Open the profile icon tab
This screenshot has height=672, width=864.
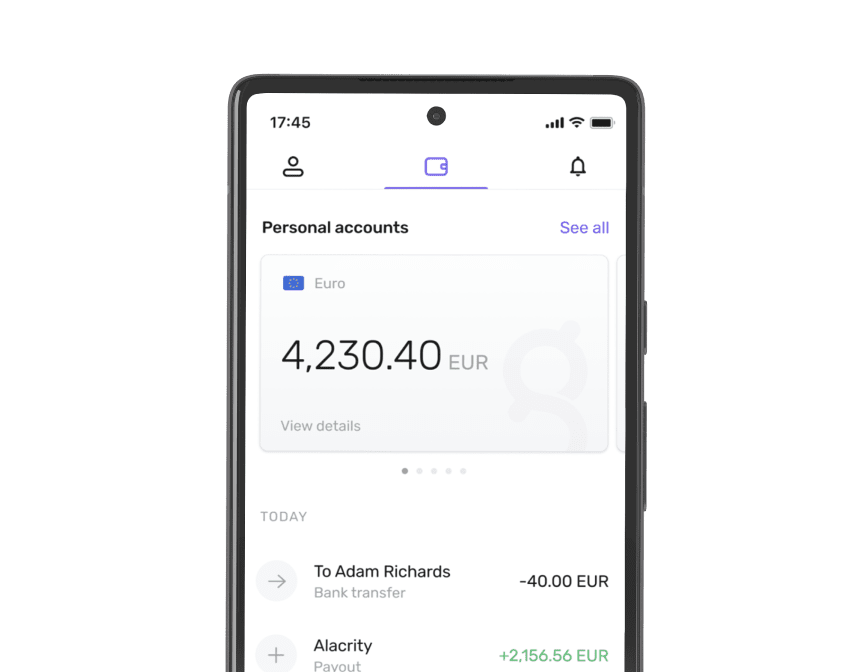coord(293,166)
